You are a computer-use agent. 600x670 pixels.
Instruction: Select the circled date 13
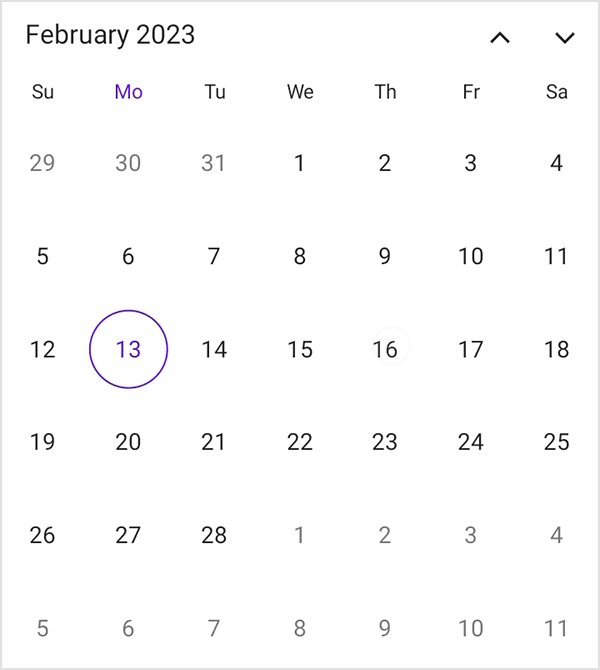pos(128,350)
